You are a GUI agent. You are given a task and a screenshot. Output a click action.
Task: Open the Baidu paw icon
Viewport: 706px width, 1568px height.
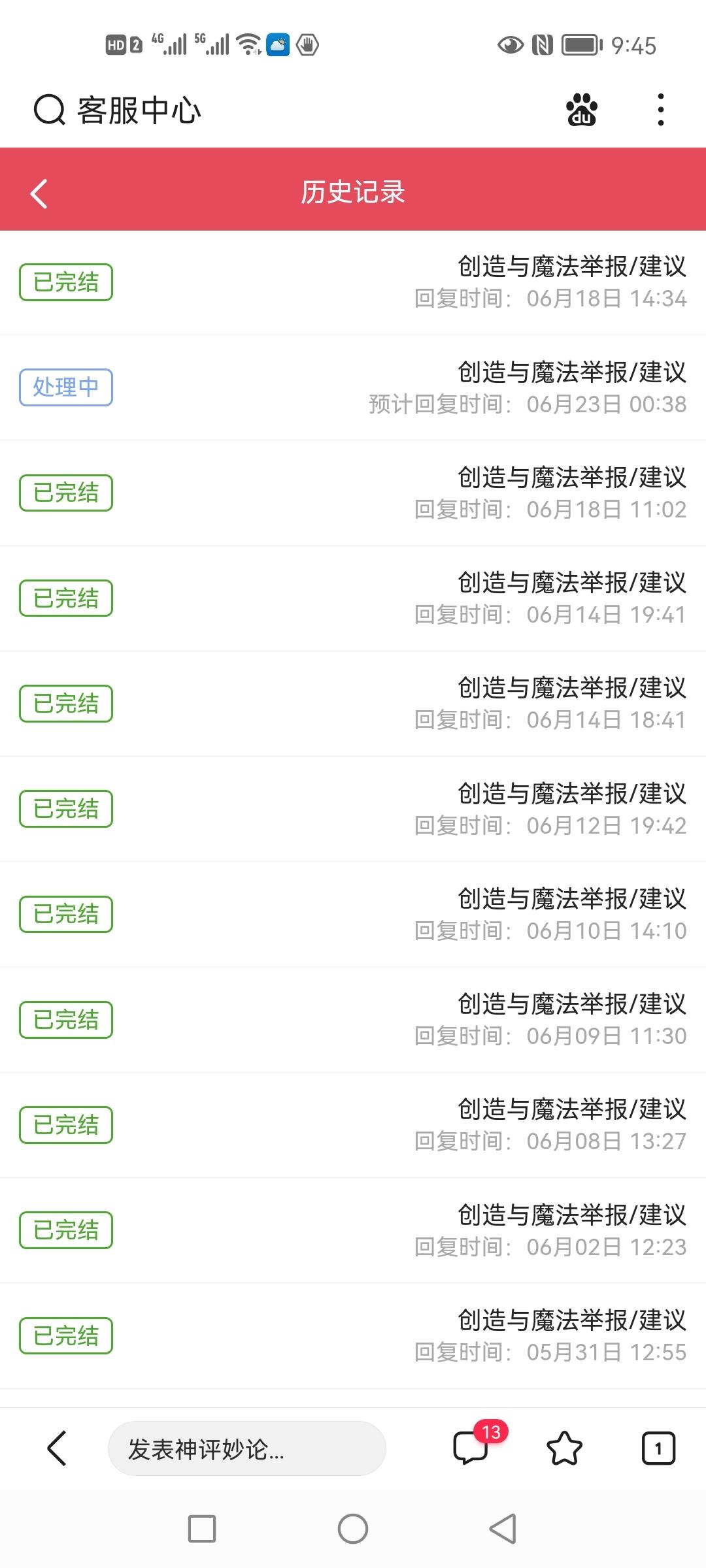click(x=581, y=110)
